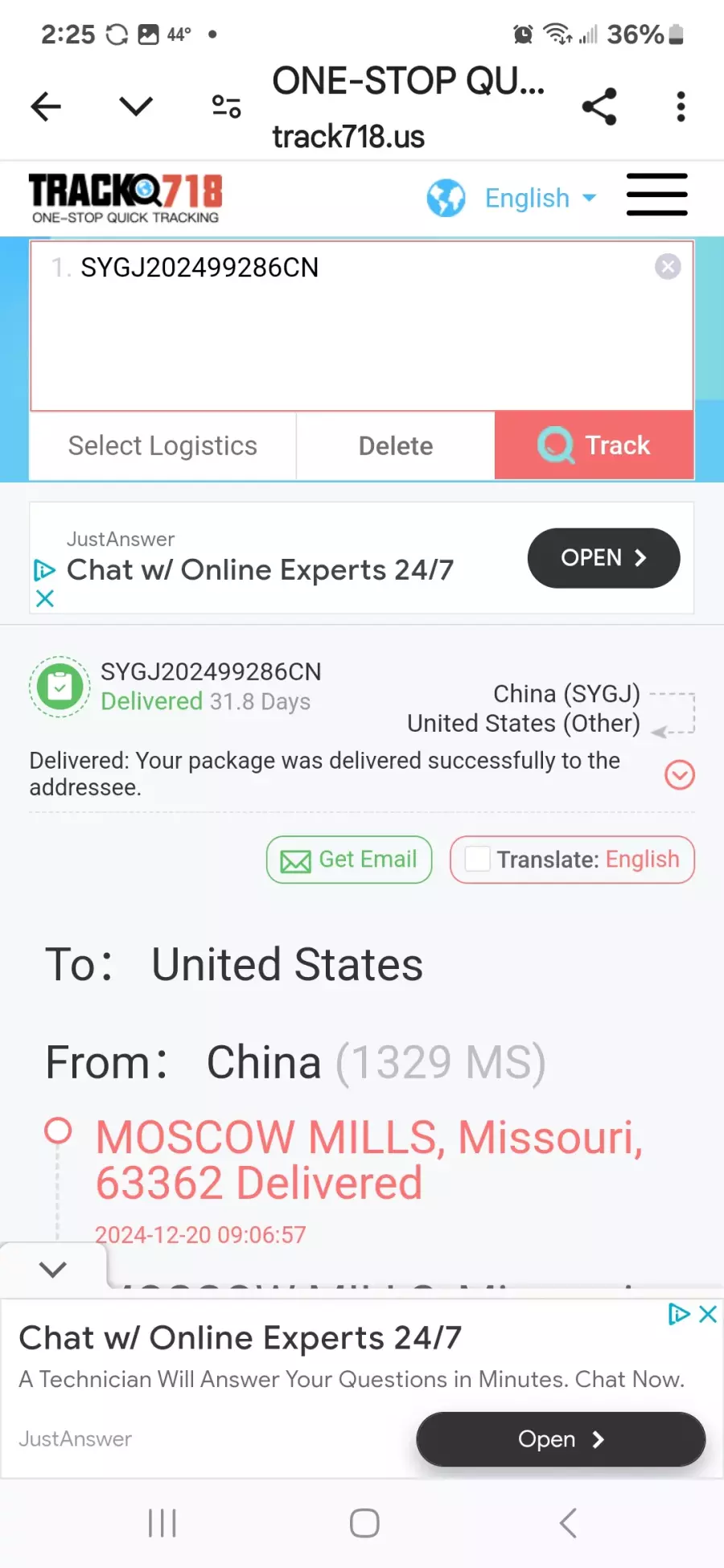
Task: Tap Get Email for tracking updates
Action: click(x=349, y=860)
